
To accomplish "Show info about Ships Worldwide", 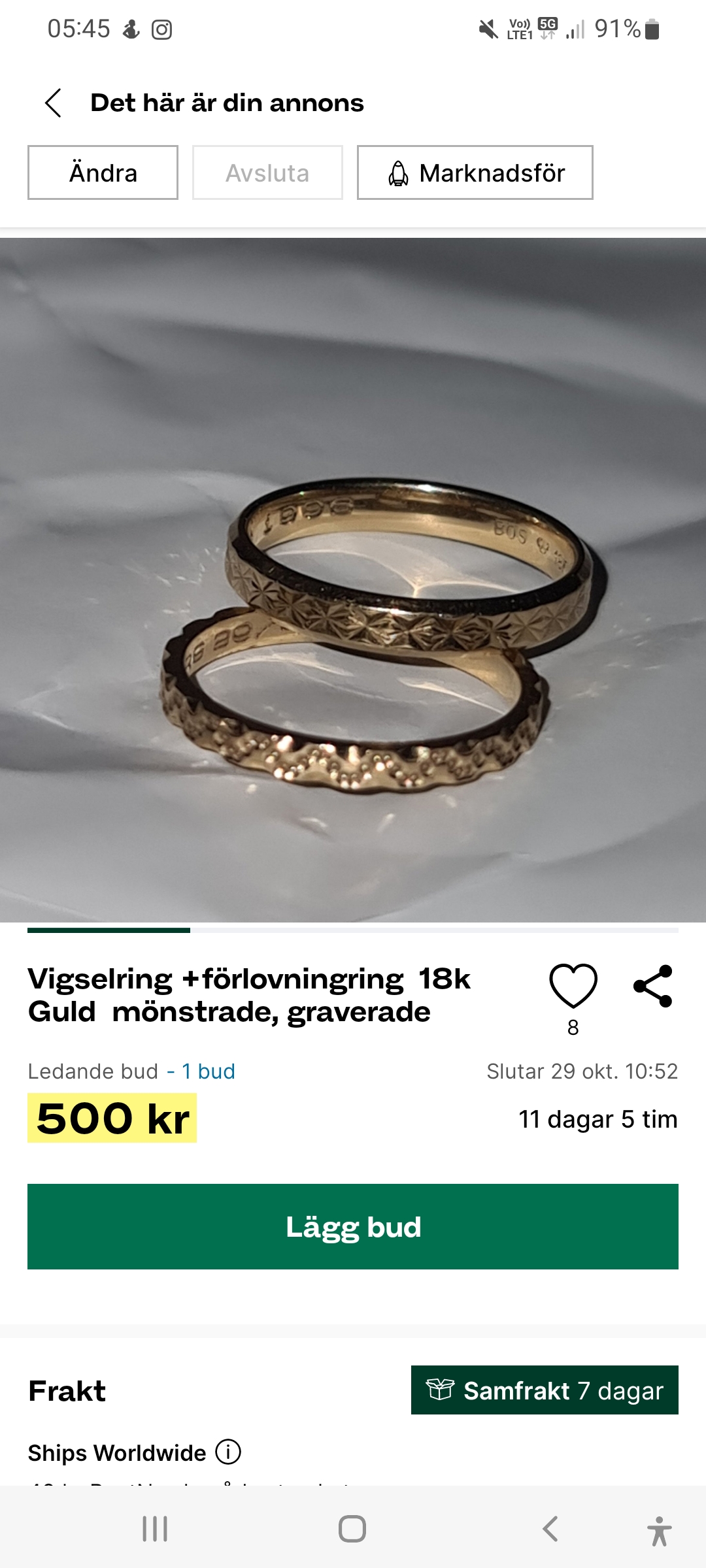I will point(228,1452).
